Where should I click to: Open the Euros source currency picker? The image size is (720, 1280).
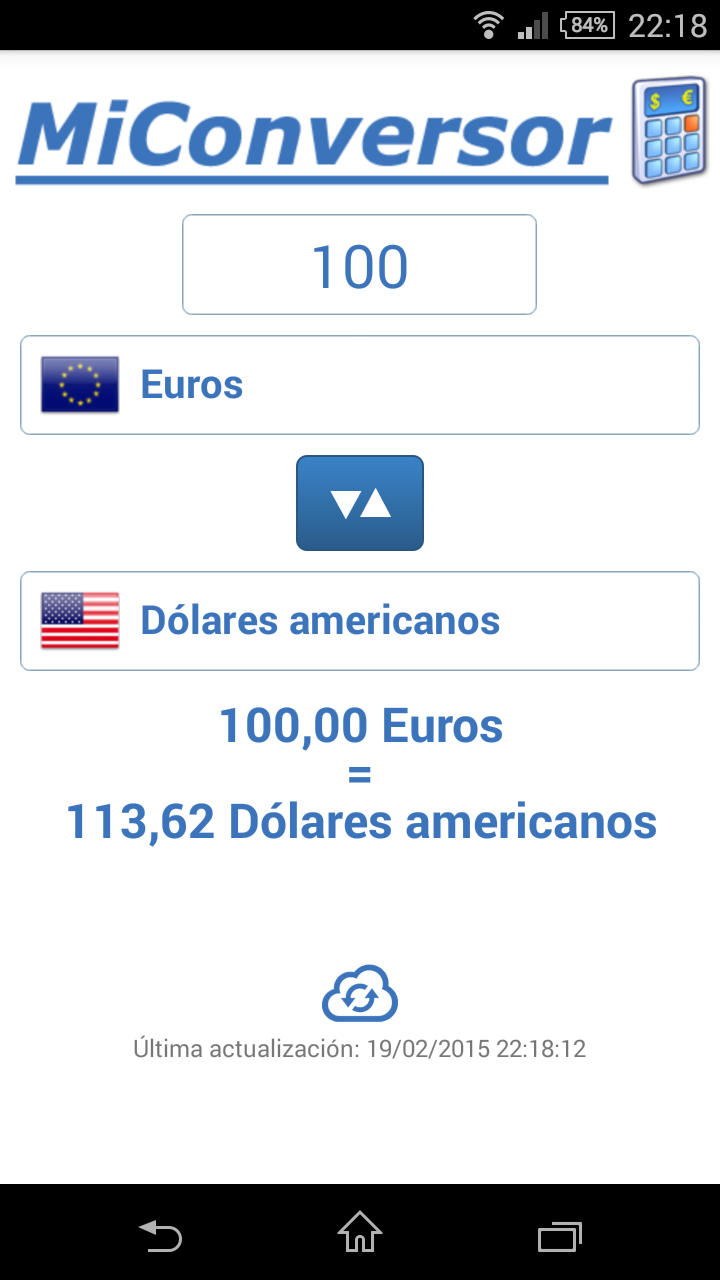[x=359, y=385]
